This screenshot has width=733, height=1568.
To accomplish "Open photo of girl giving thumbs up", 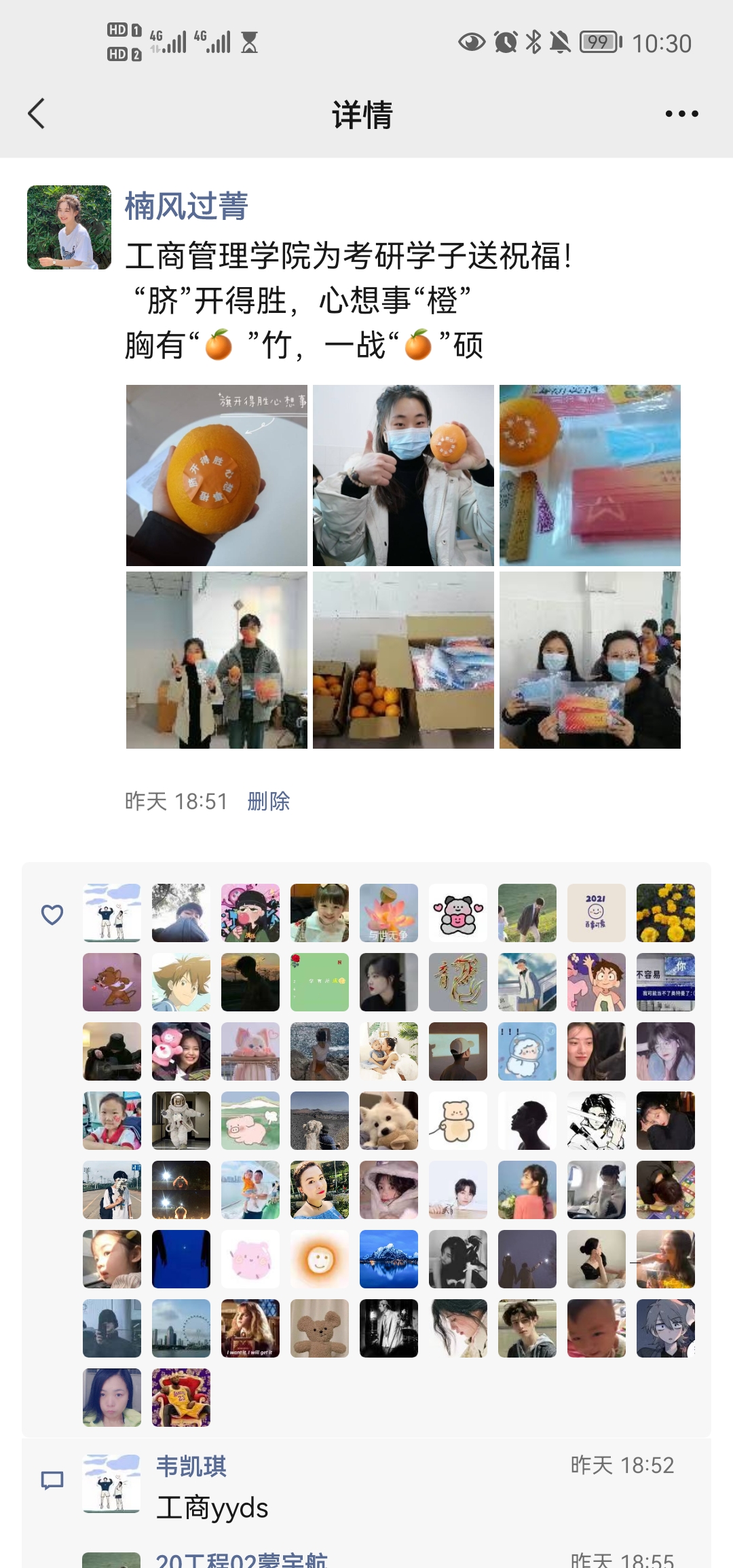I will pyautogui.click(x=403, y=475).
